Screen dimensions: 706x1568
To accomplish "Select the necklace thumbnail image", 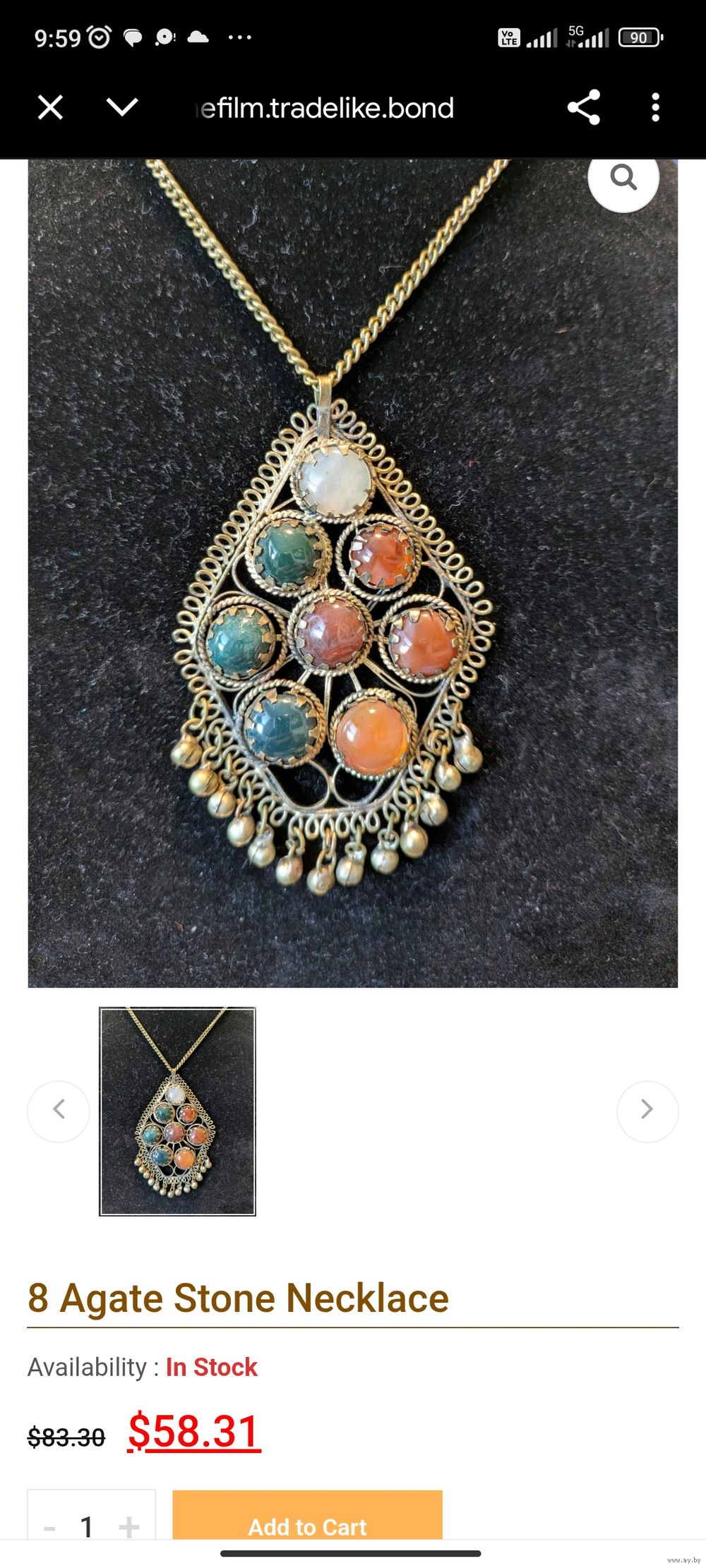I will click(x=177, y=1111).
